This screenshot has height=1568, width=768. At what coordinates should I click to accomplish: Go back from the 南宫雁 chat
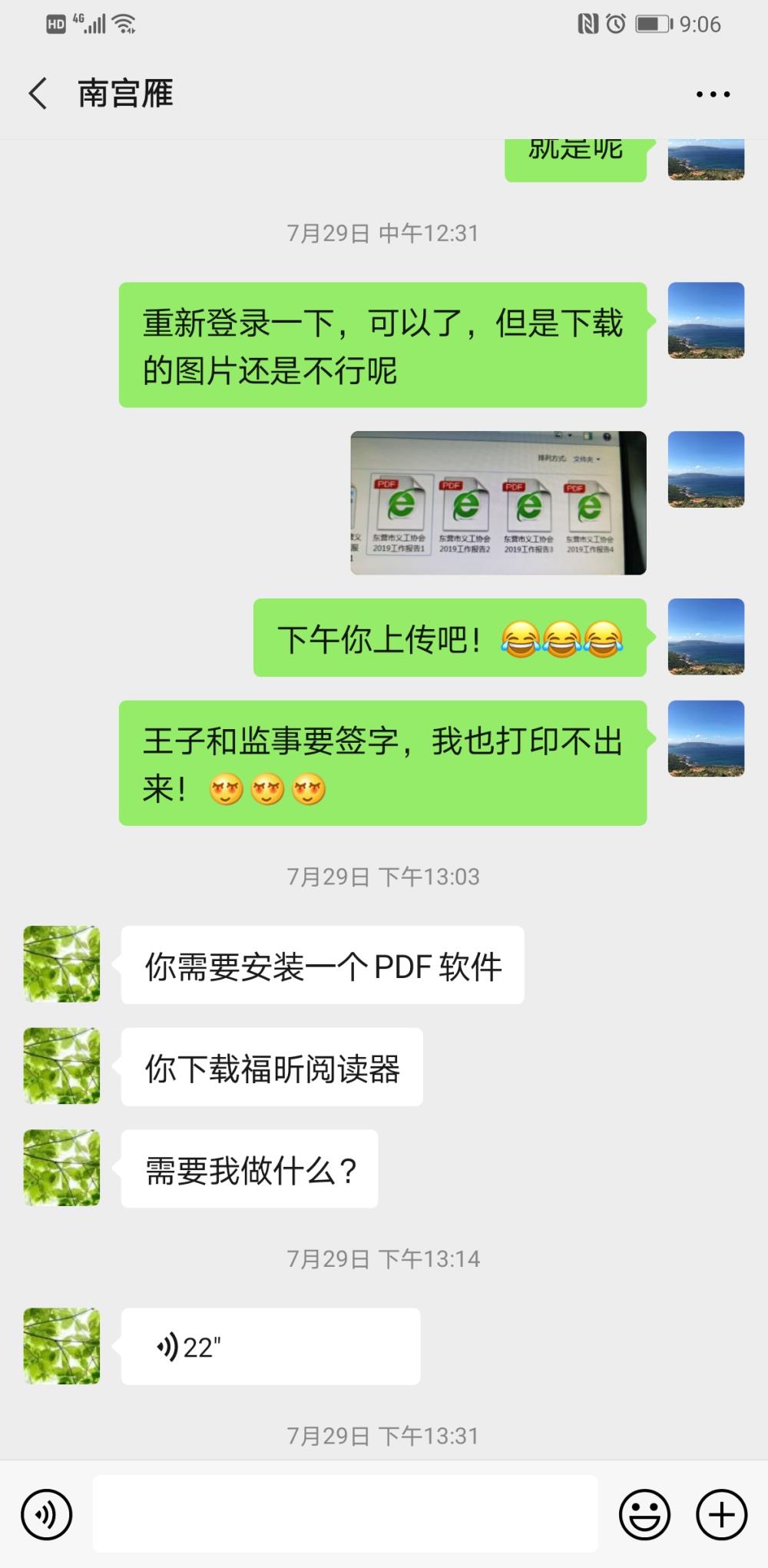point(38,94)
